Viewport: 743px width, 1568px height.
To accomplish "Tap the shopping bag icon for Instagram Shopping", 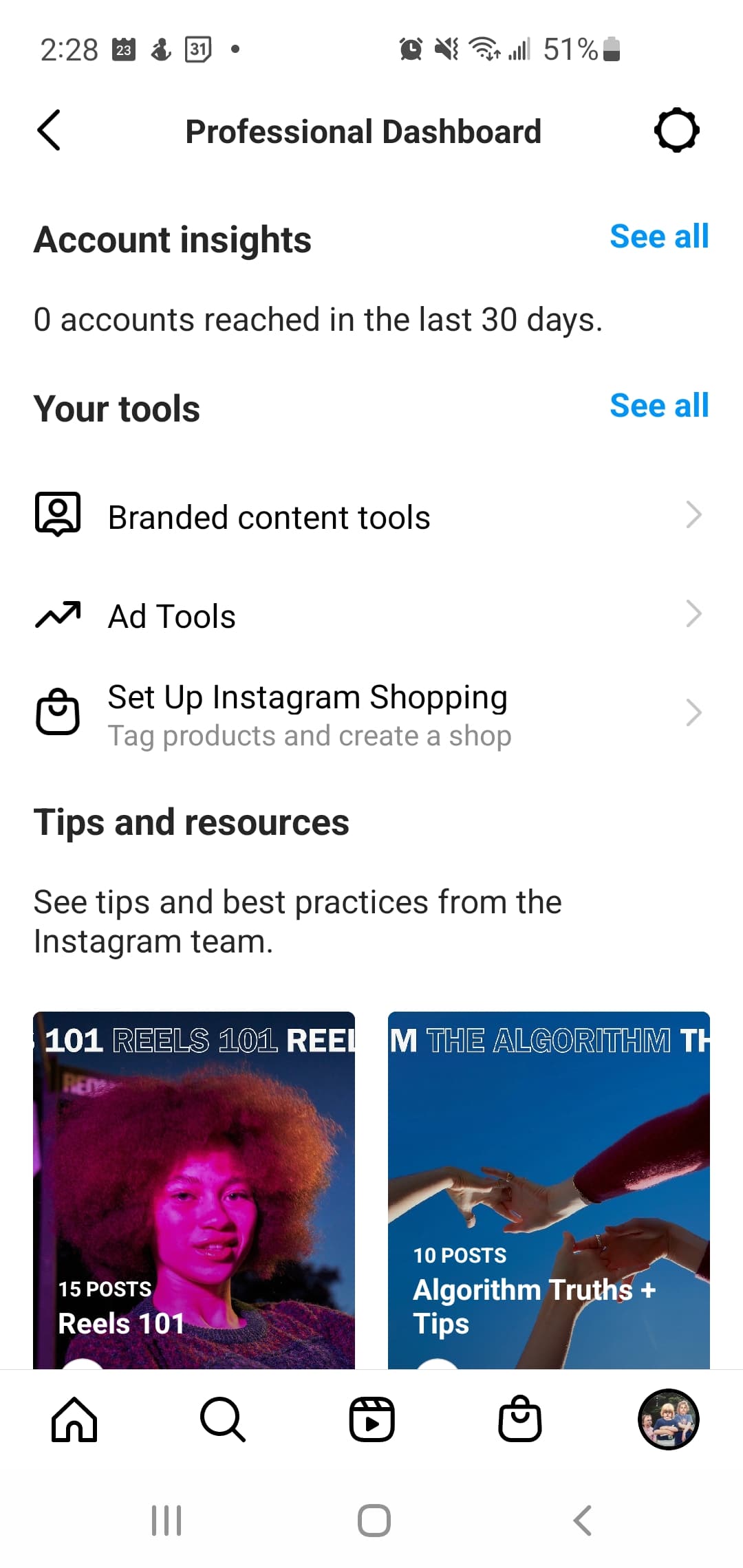I will 58,712.
